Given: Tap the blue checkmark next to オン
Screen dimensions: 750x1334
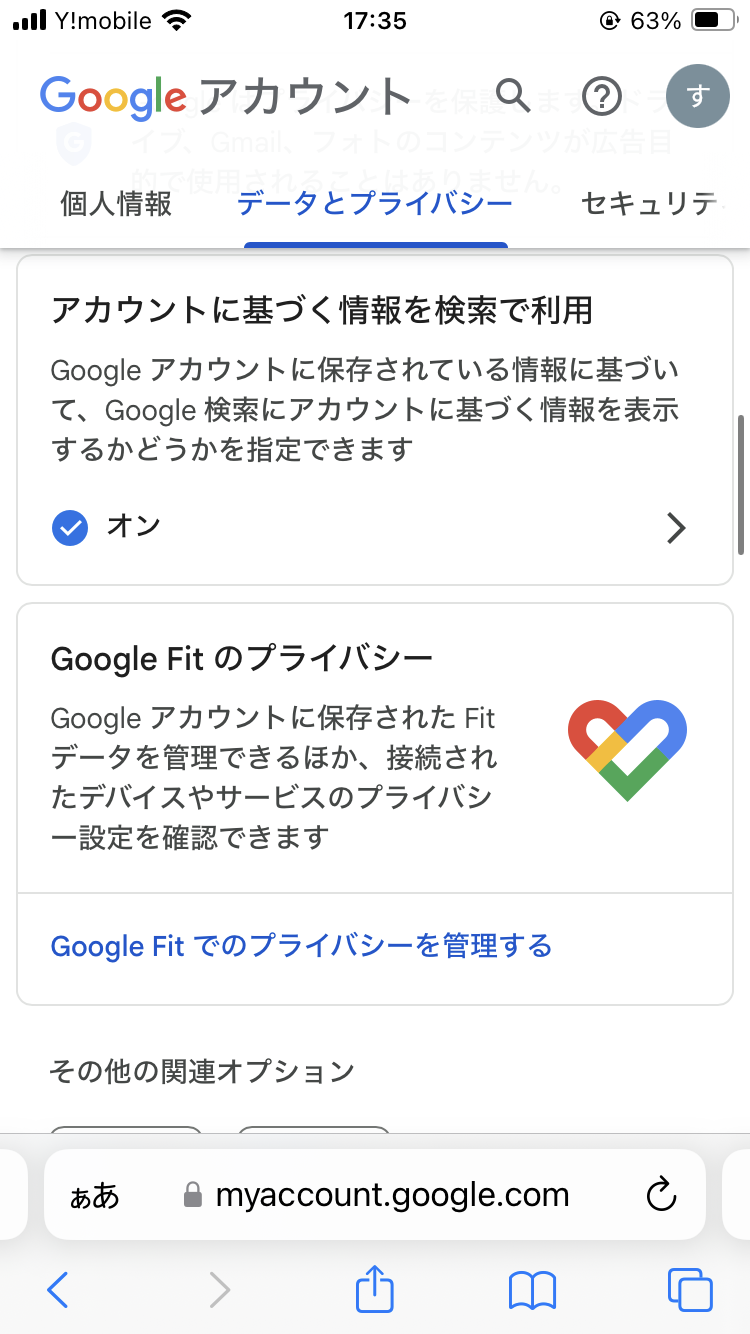Looking at the screenshot, I should click(x=70, y=527).
